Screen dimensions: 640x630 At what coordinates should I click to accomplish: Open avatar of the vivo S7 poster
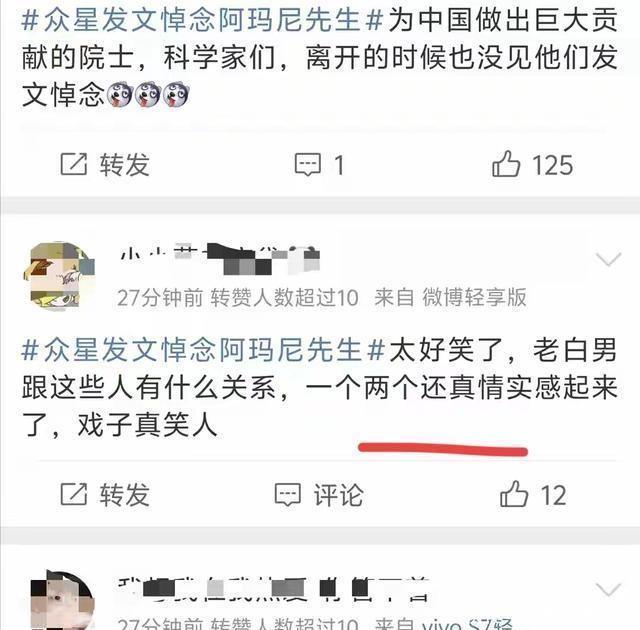pyautogui.click(x=57, y=602)
